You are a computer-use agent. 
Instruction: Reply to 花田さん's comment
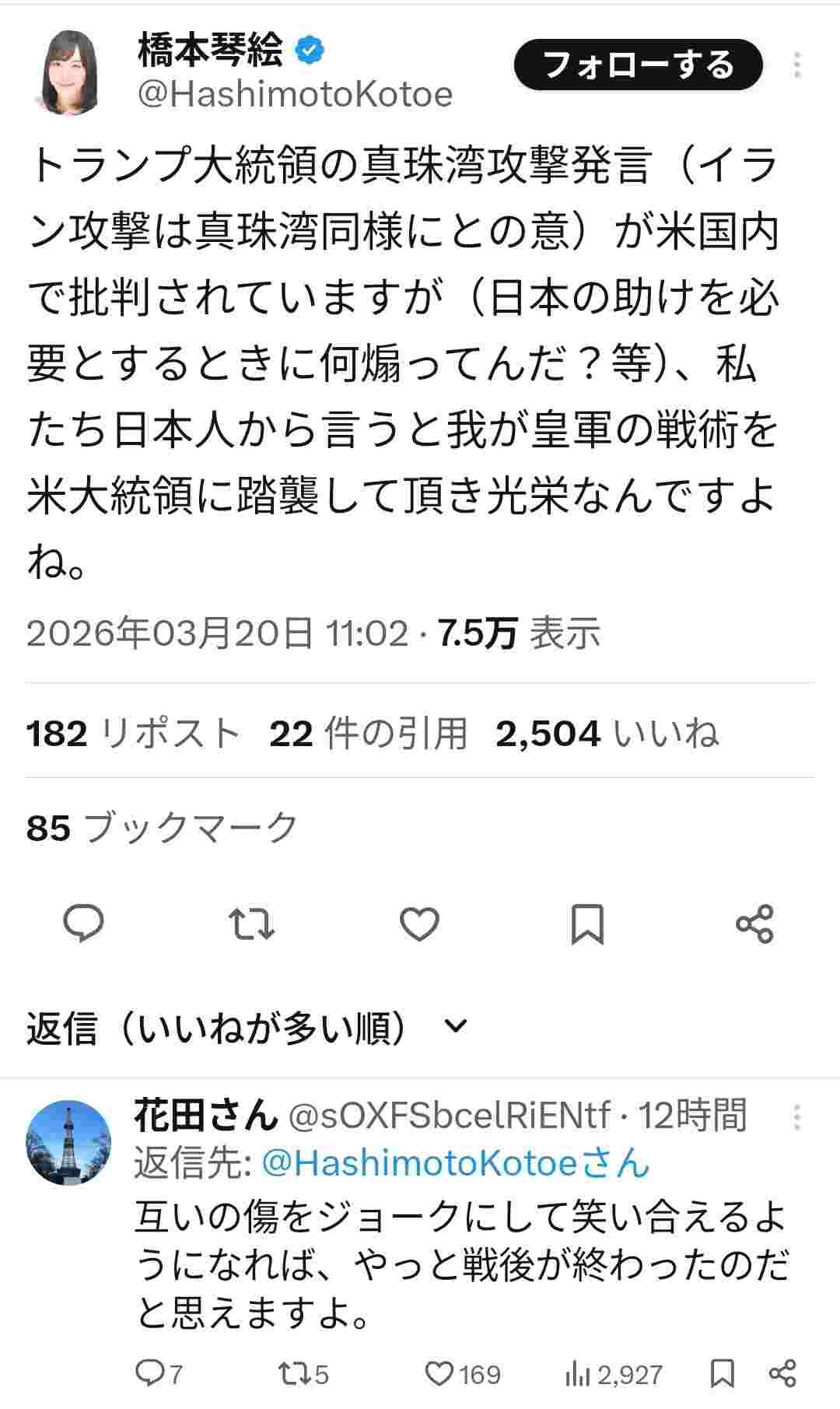158,1374
